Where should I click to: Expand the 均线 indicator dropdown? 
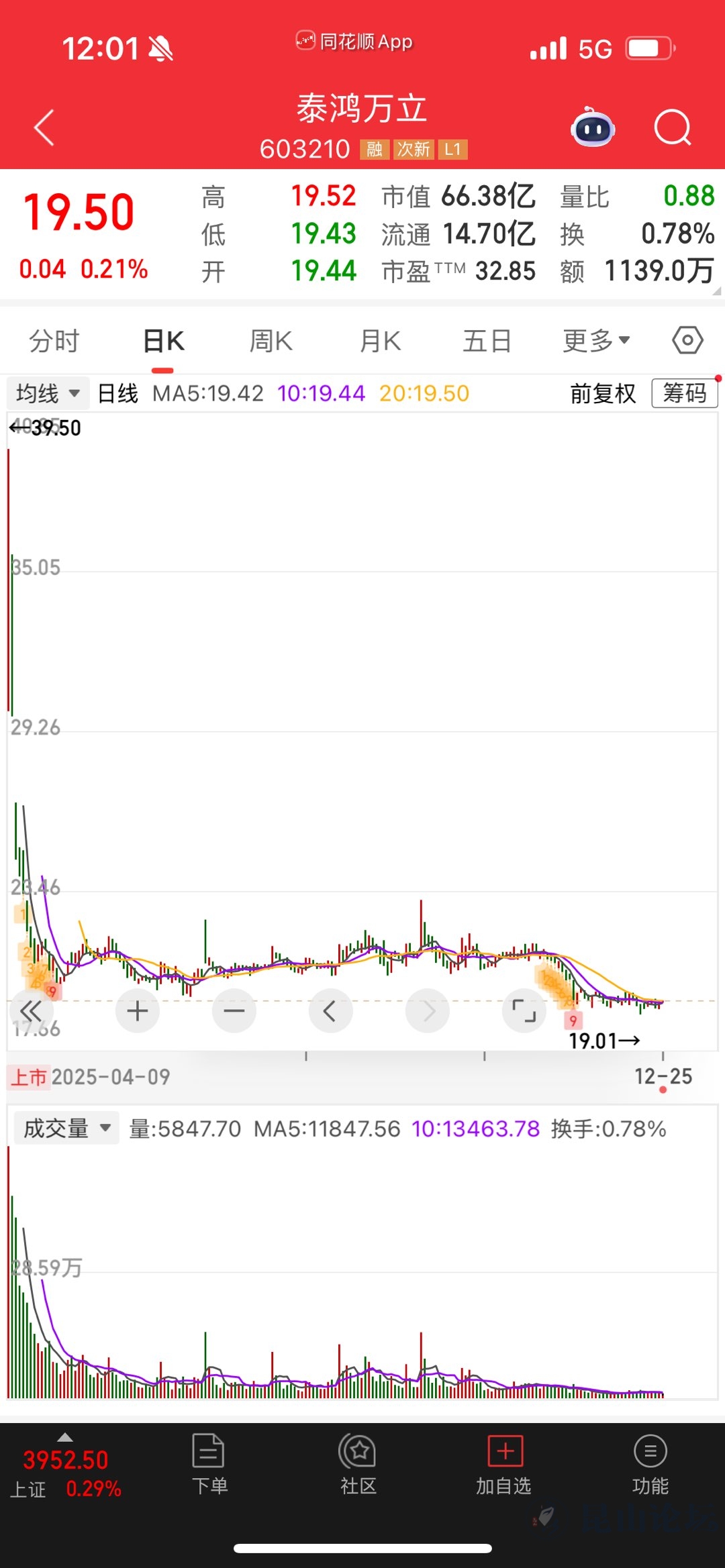tap(48, 393)
